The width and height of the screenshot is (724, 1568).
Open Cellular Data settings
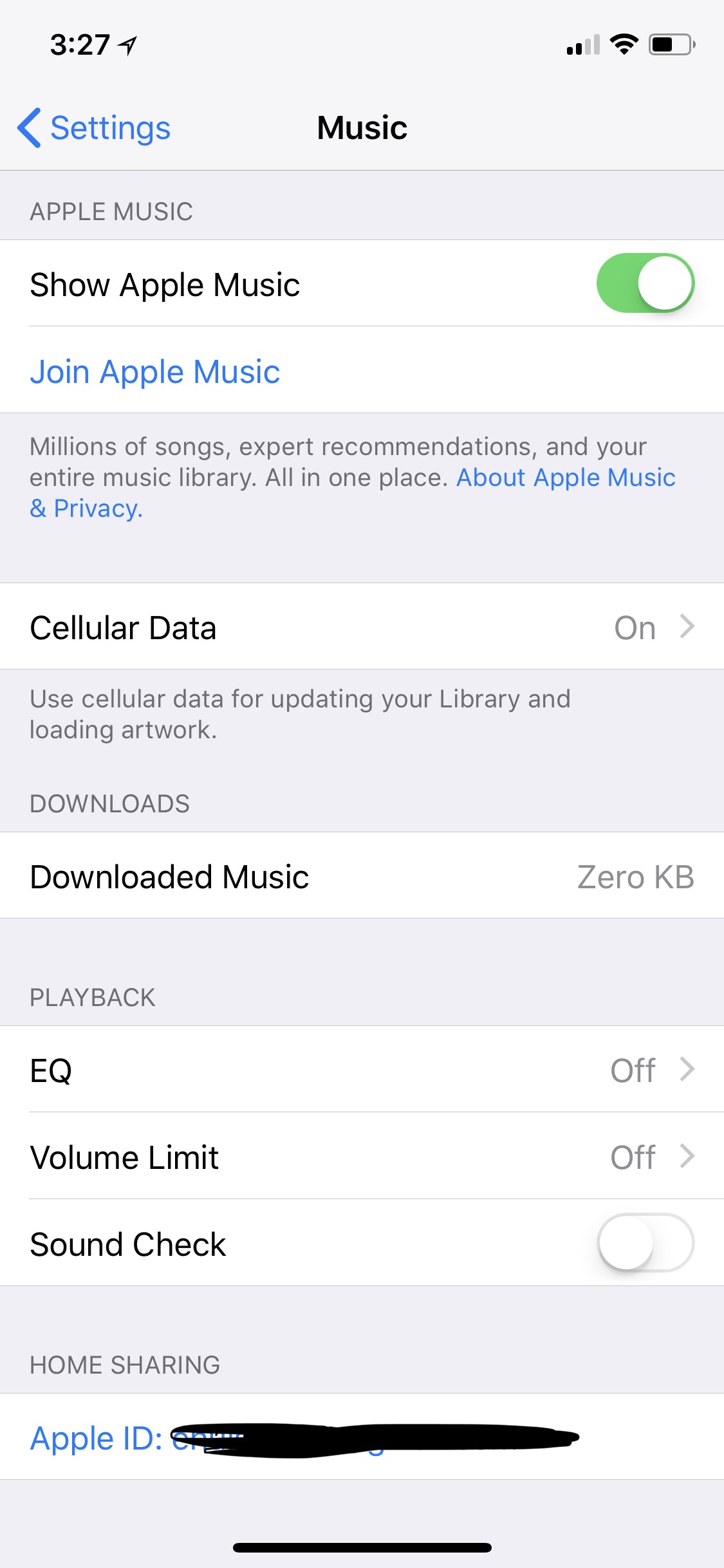pyautogui.click(x=362, y=626)
